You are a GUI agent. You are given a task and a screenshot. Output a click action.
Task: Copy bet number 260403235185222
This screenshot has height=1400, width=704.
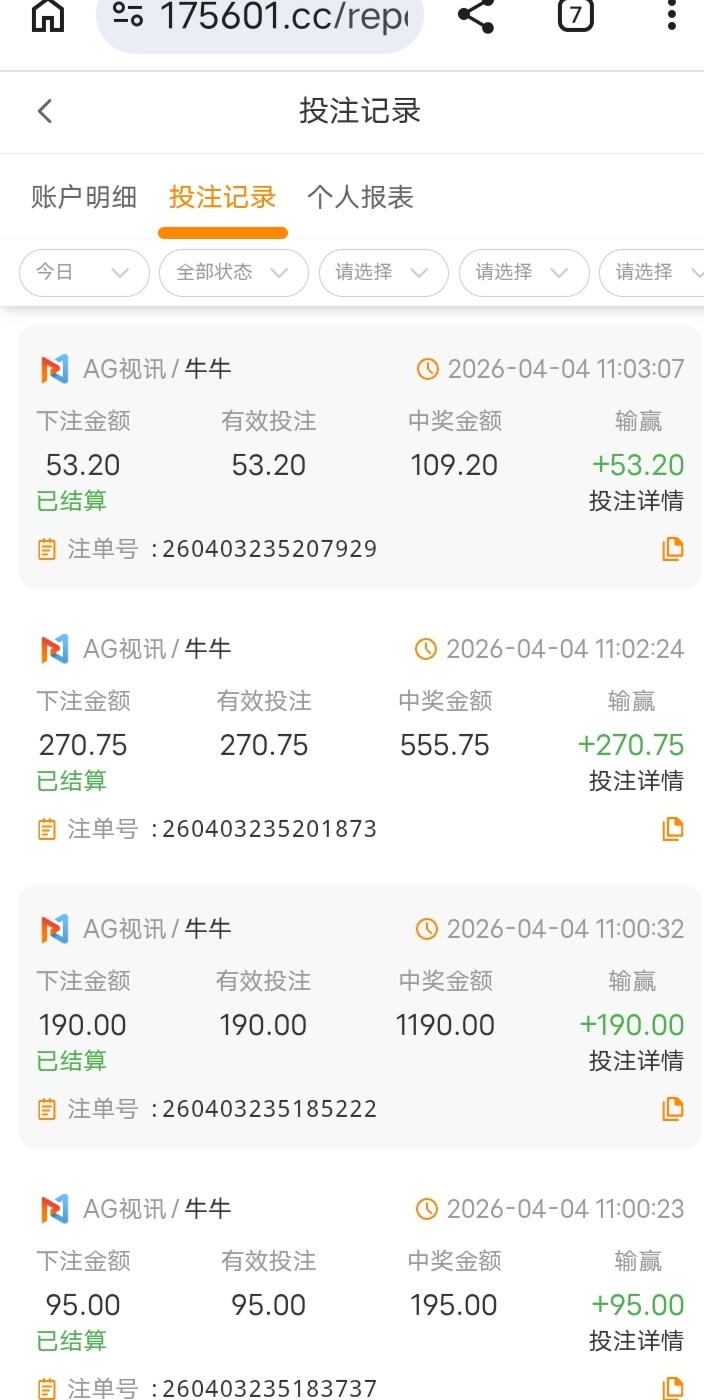(673, 1108)
